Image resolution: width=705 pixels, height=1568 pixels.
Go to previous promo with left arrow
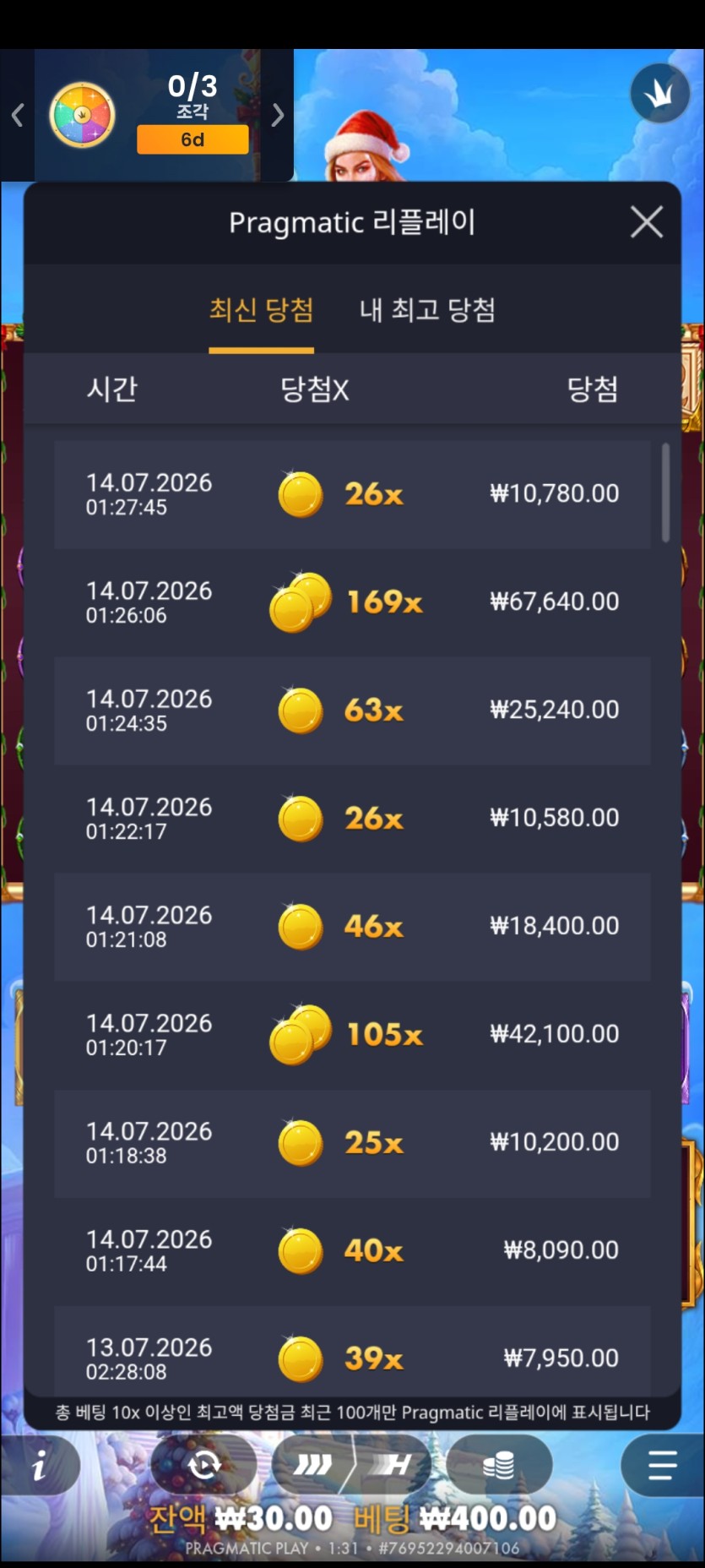pyautogui.click(x=17, y=116)
